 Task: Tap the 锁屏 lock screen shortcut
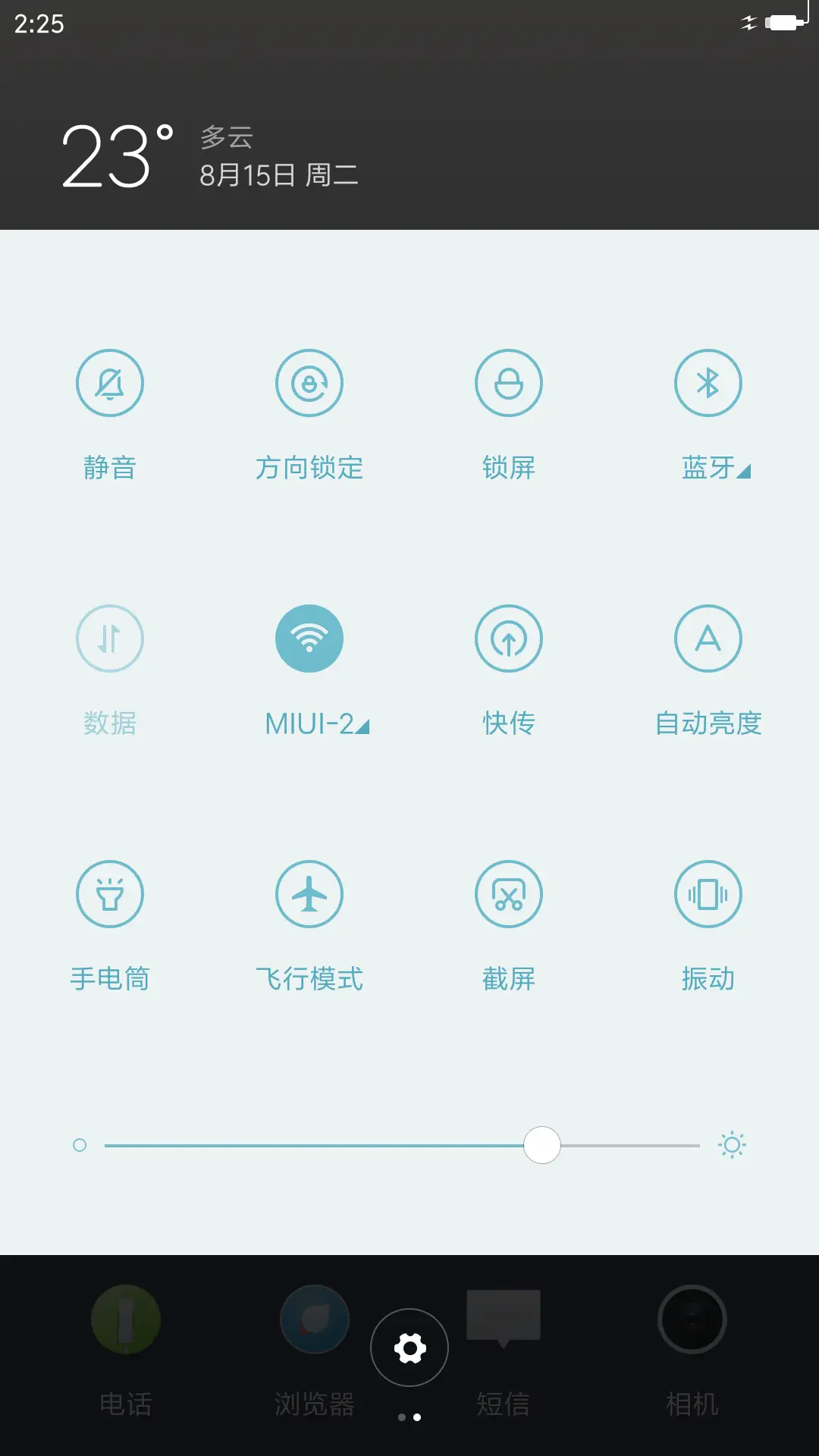(509, 383)
